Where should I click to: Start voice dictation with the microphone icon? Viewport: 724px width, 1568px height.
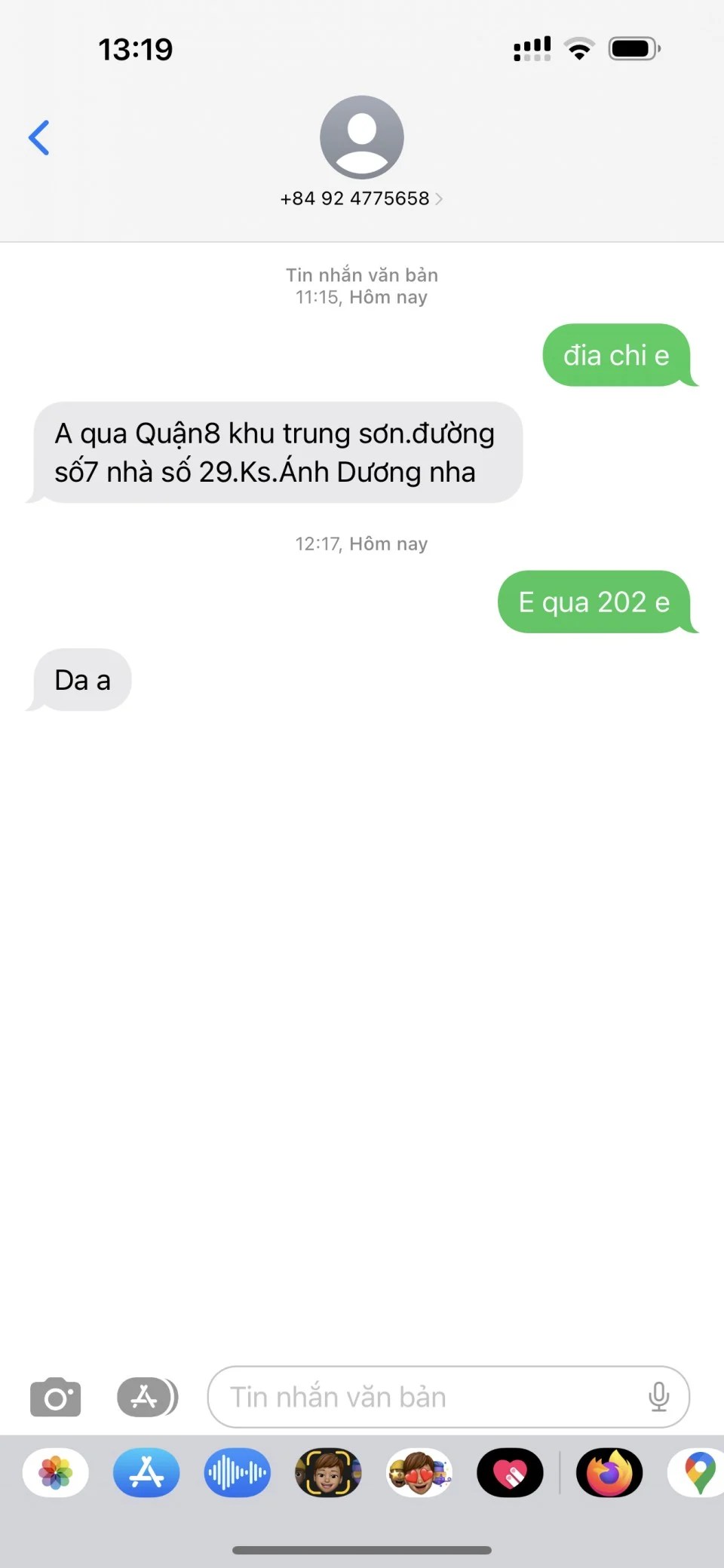(658, 1397)
